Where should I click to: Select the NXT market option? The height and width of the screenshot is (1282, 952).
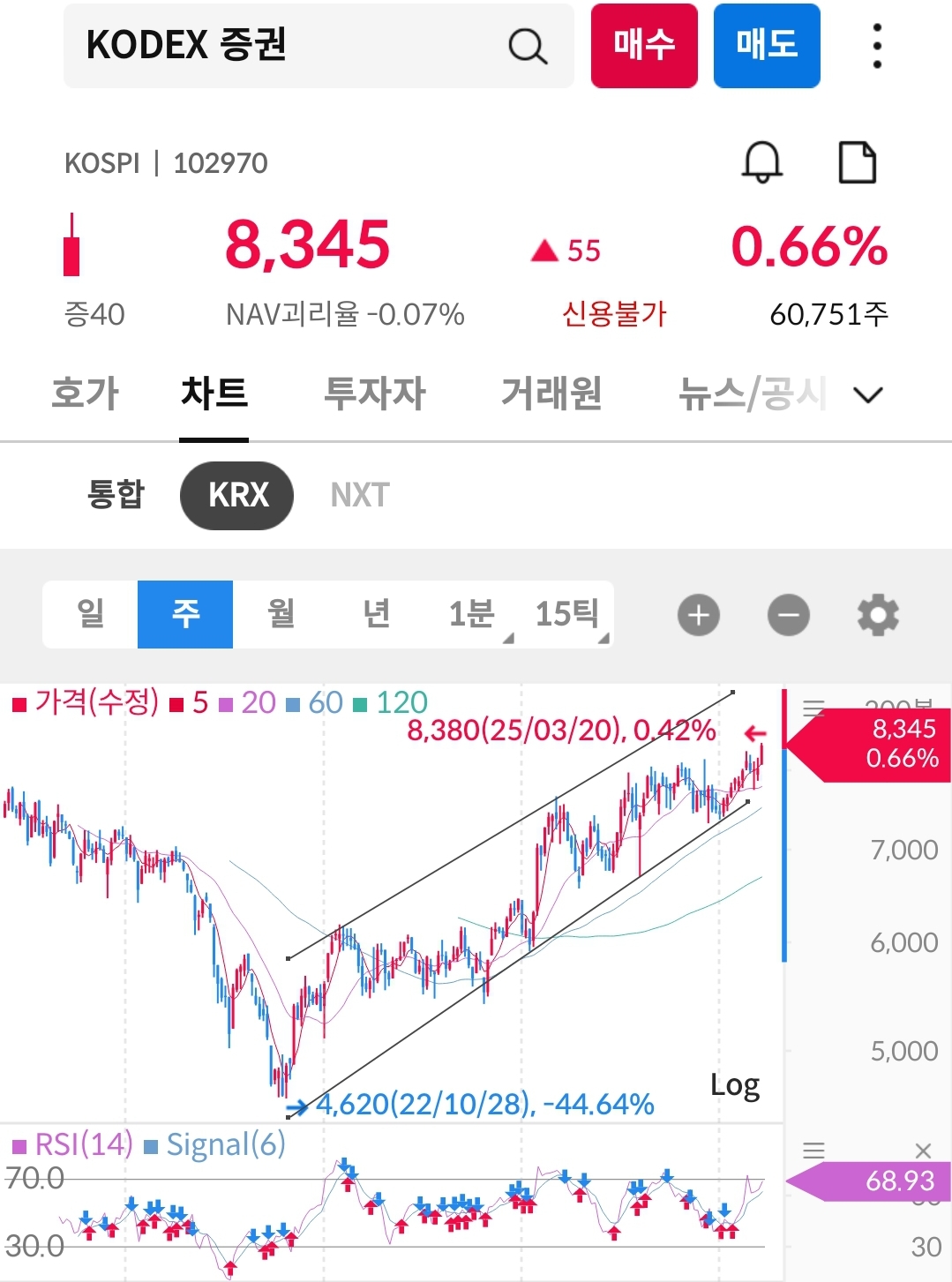(x=360, y=495)
